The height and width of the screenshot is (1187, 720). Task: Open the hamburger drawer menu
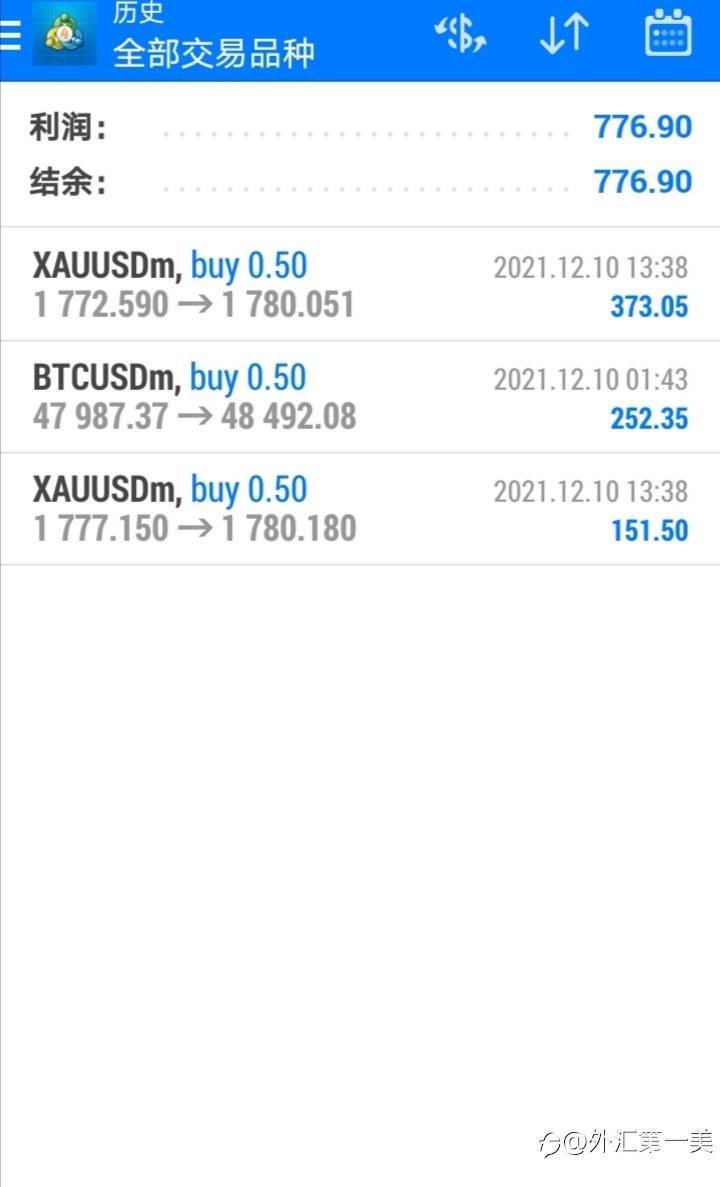coord(11,35)
